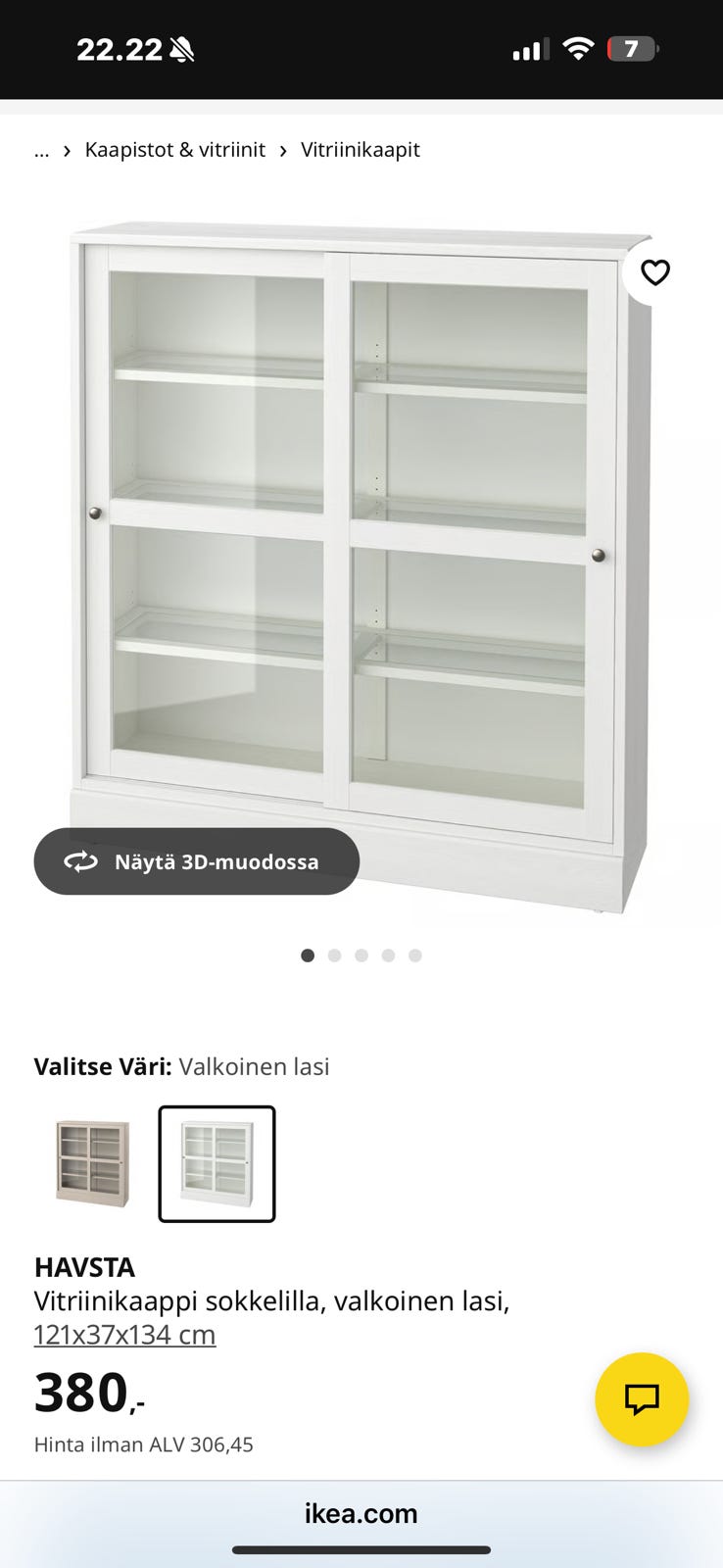The height and width of the screenshot is (1568, 723).
Task: Go to the Vitriinikaapit breadcrumb category
Action: click(x=360, y=150)
